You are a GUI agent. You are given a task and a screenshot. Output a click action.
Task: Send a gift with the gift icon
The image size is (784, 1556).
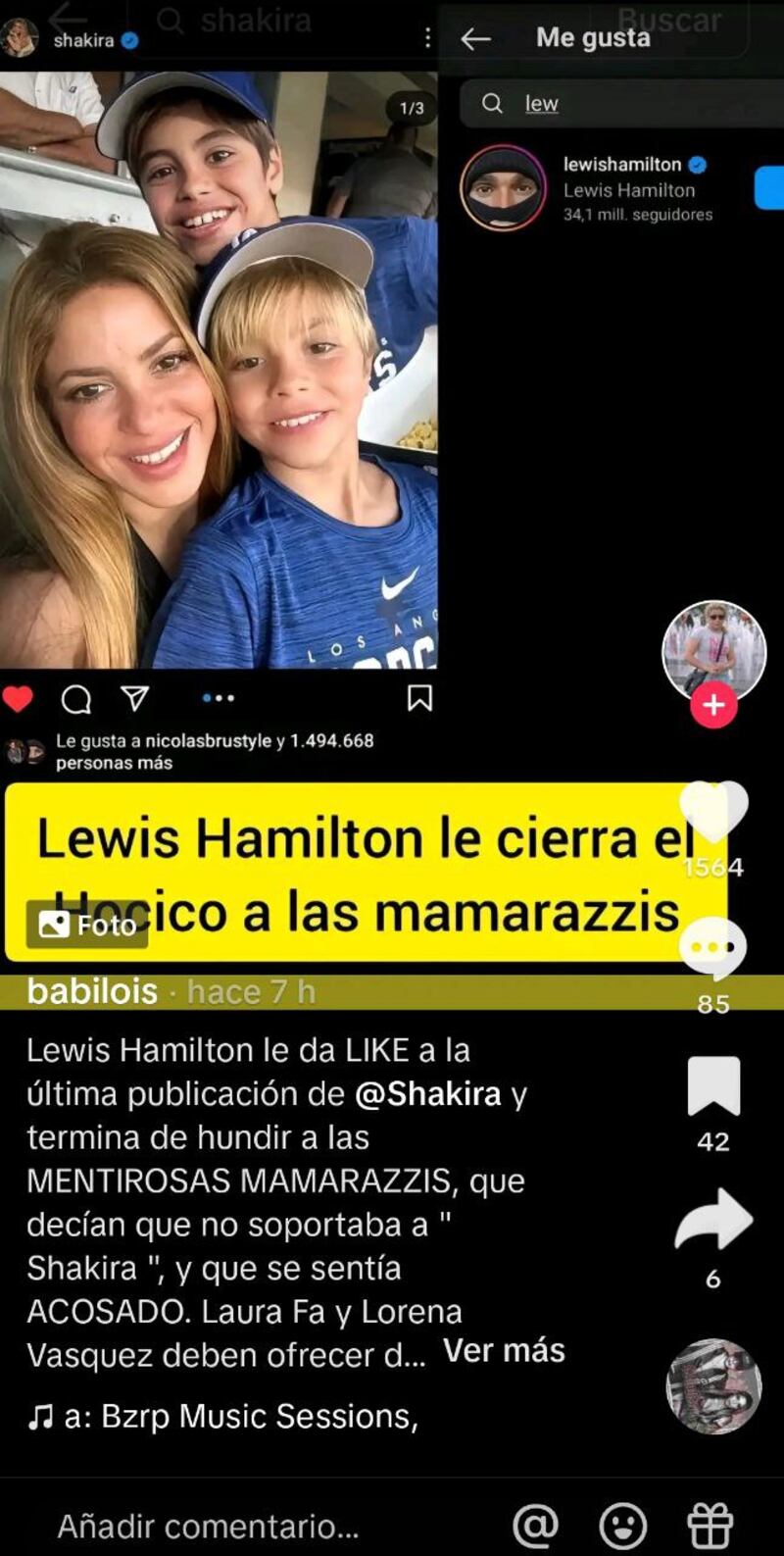710,1526
